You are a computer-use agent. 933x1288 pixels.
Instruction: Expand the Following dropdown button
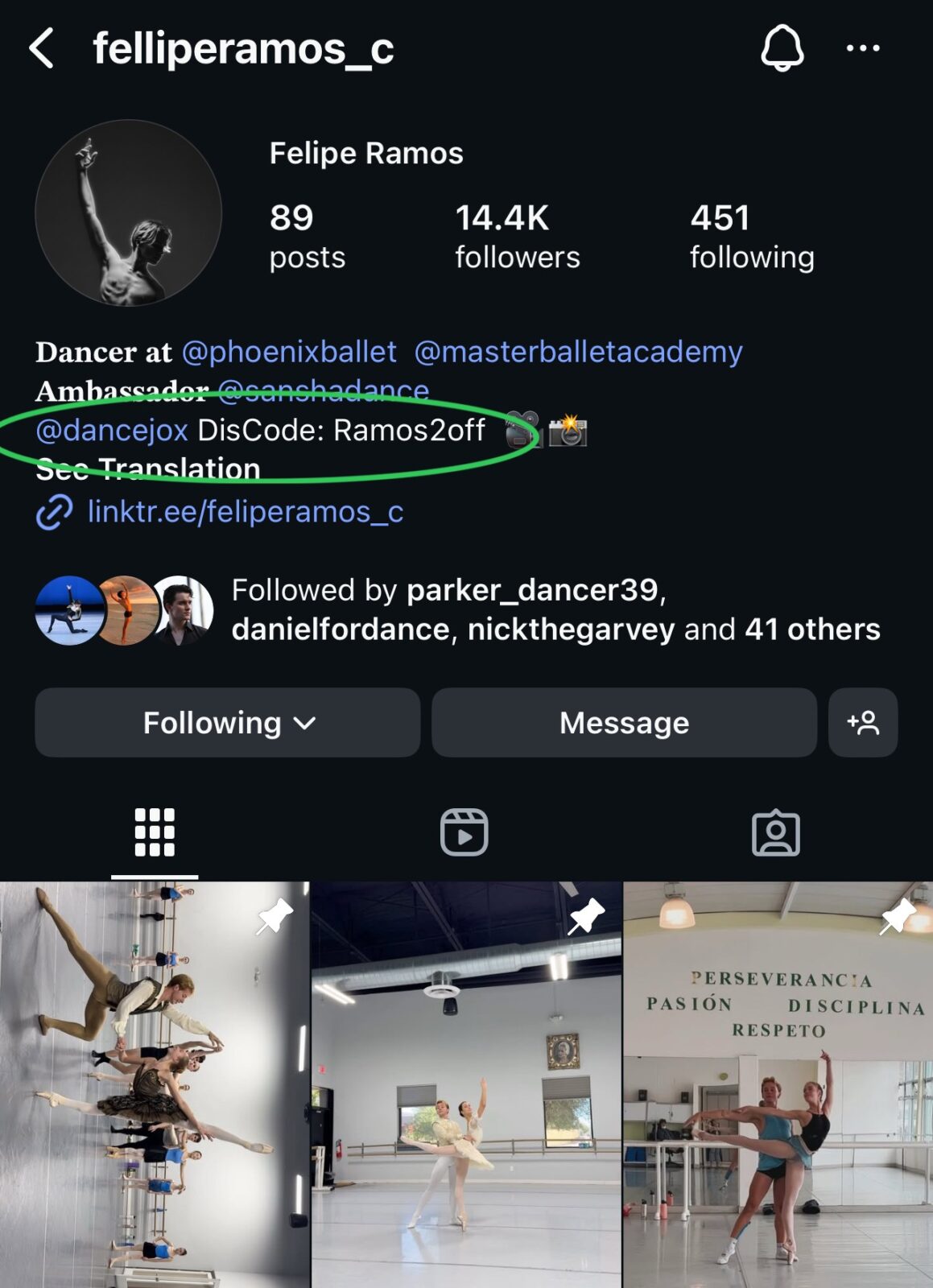click(228, 723)
